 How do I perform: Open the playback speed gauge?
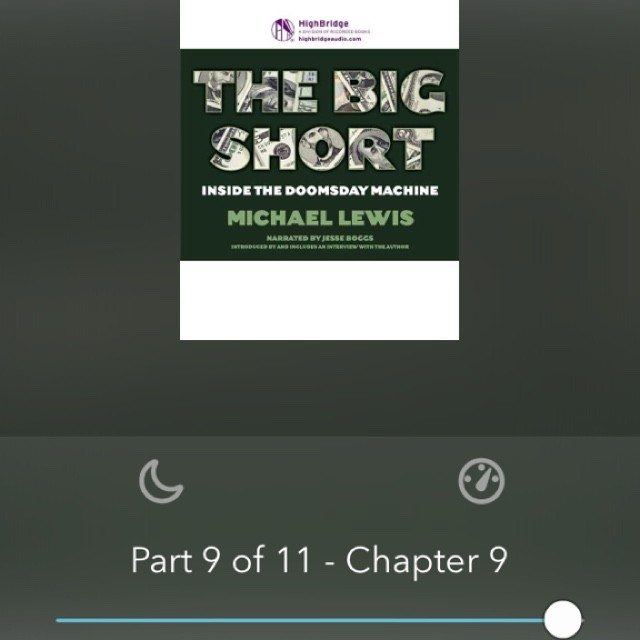[x=481, y=481]
